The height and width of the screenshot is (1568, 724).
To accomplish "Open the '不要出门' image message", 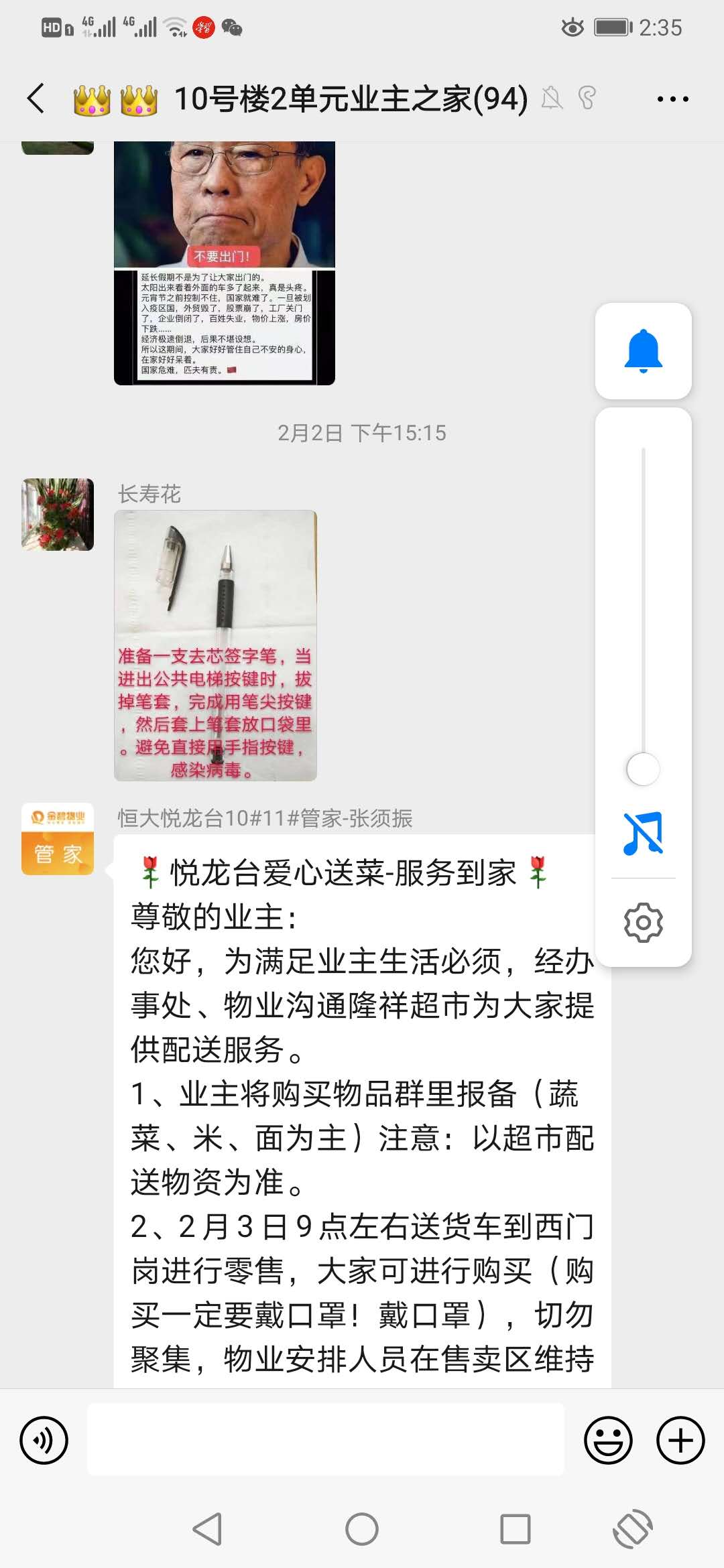I will coord(225,263).
